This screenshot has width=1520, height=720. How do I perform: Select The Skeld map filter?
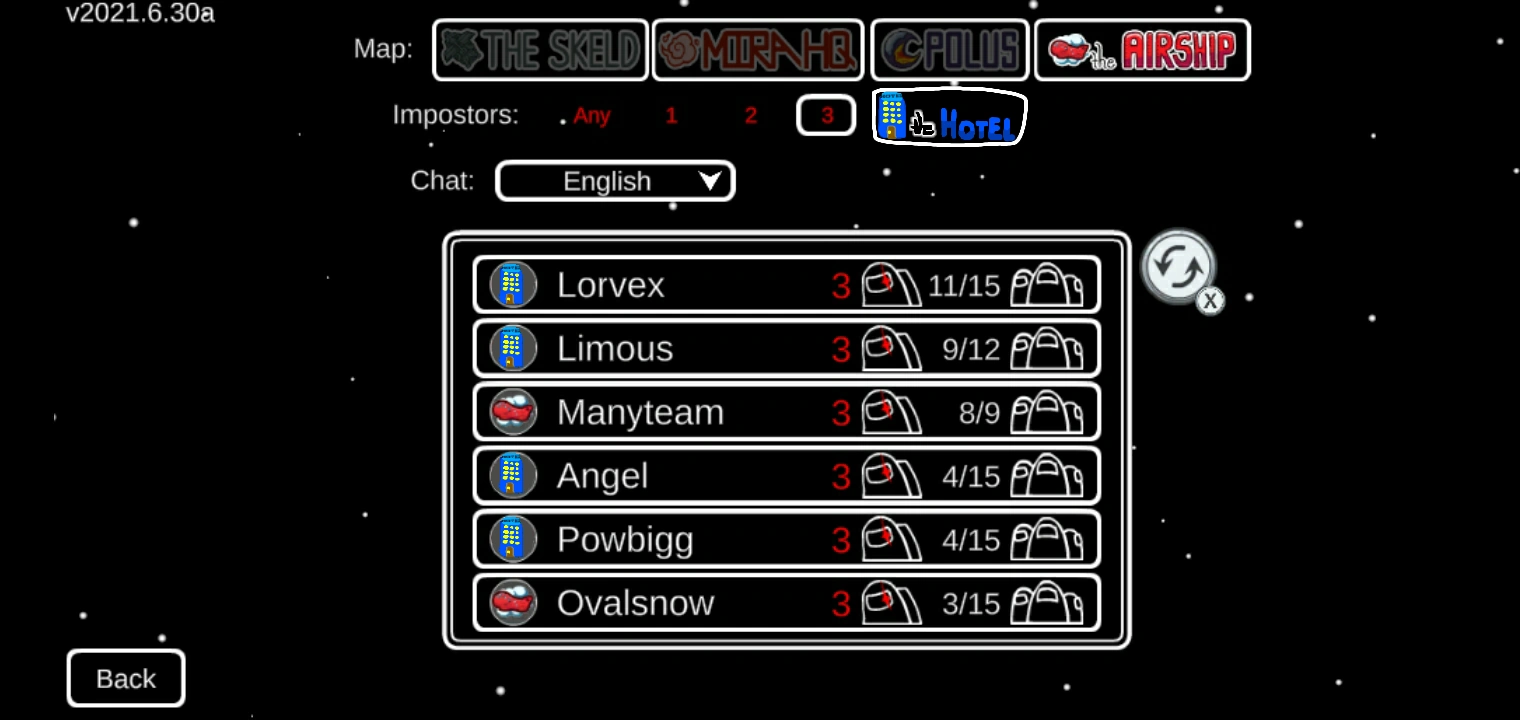point(540,50)
